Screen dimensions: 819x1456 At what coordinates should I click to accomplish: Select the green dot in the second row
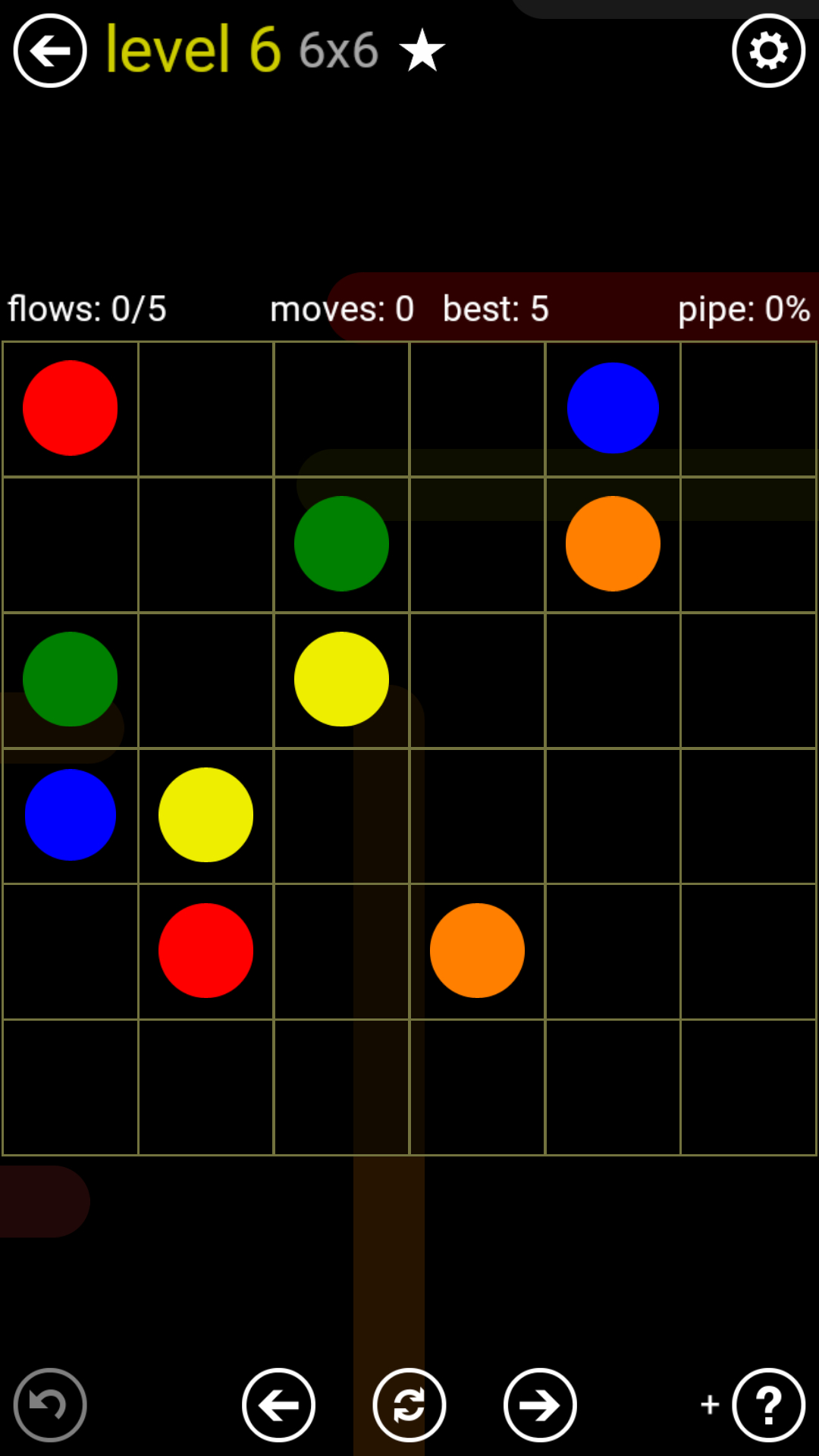tap(341, 544)
